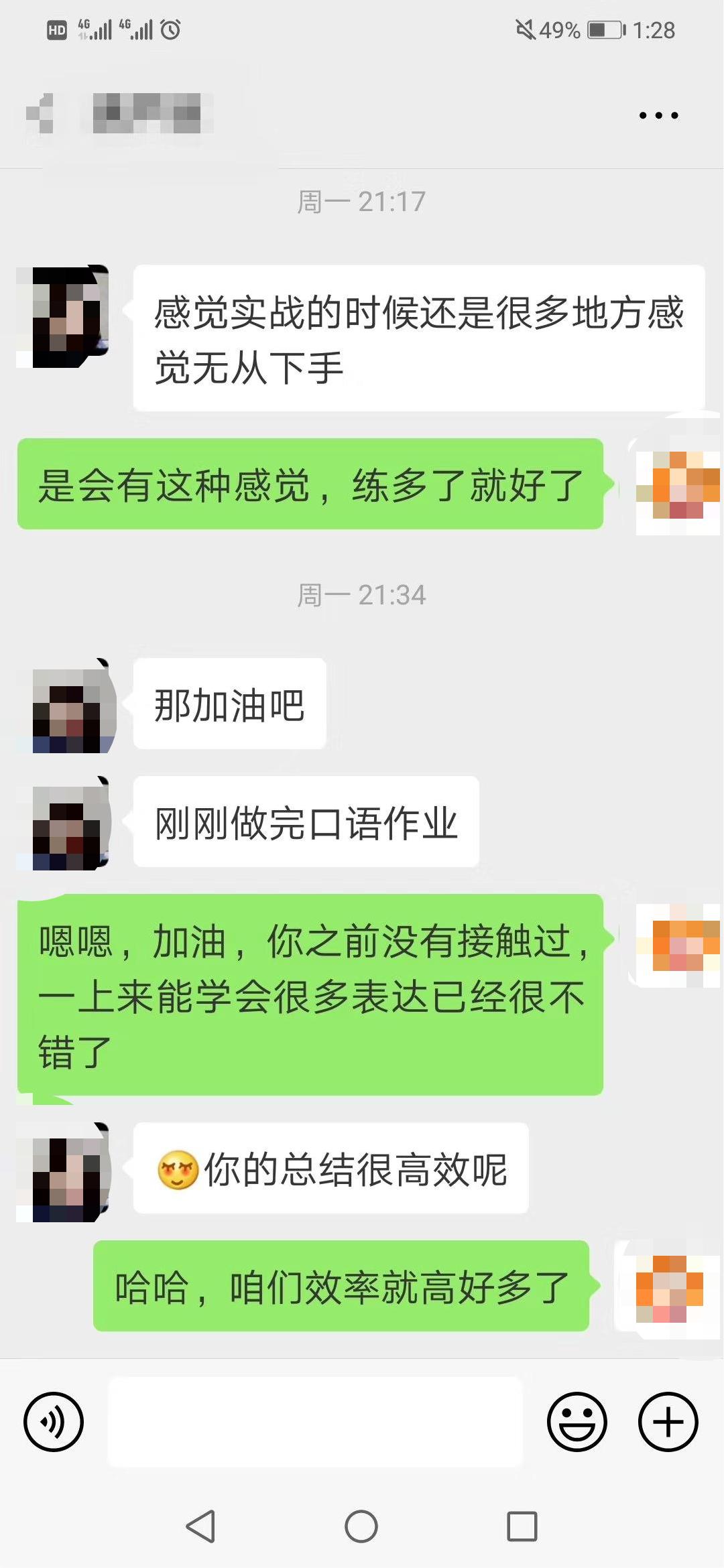Image resolution: width=724 pixels, height=1568 pixels.
Task: Go back using the top-left arrow
Action: click(x=40, y=114)
